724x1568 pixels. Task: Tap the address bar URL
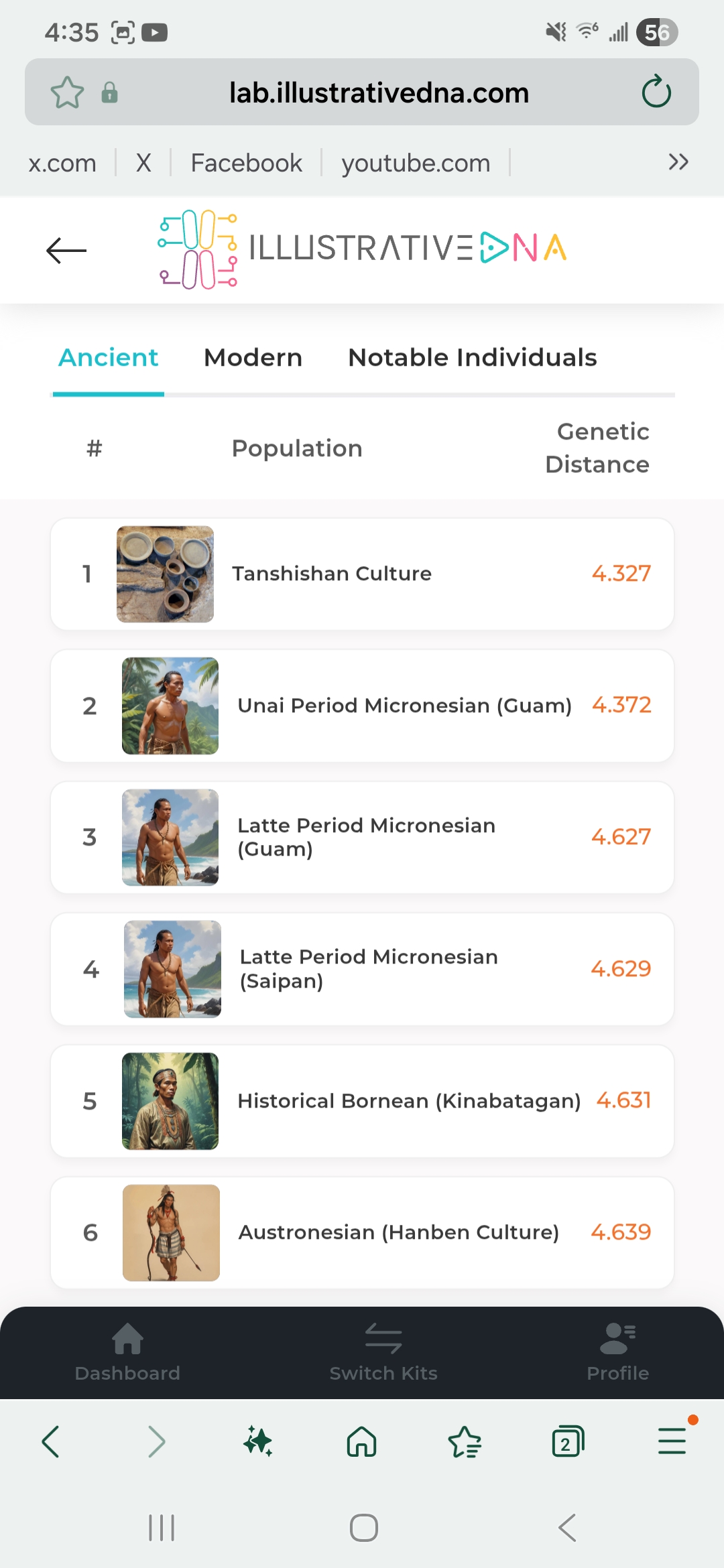(379, 92)
